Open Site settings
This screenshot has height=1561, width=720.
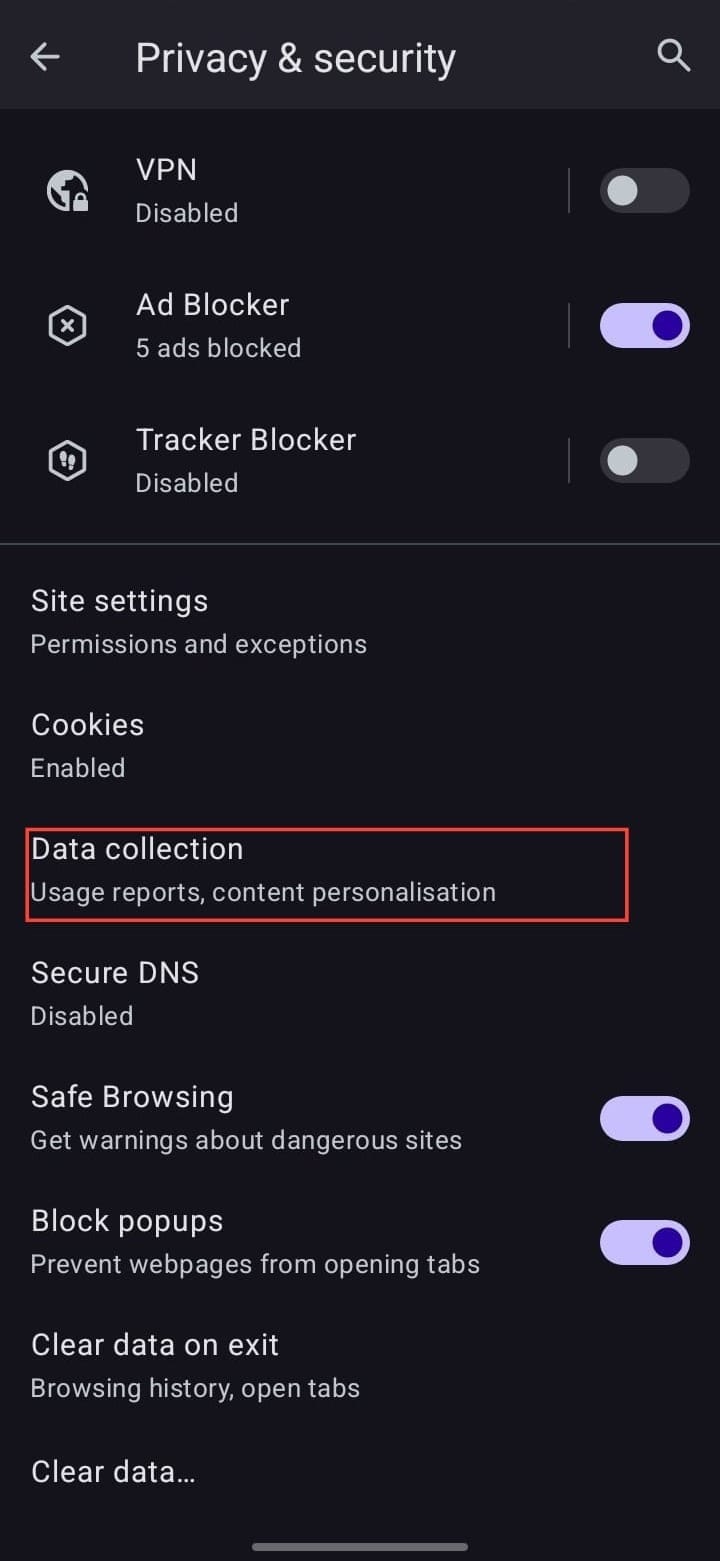[360, 622]
